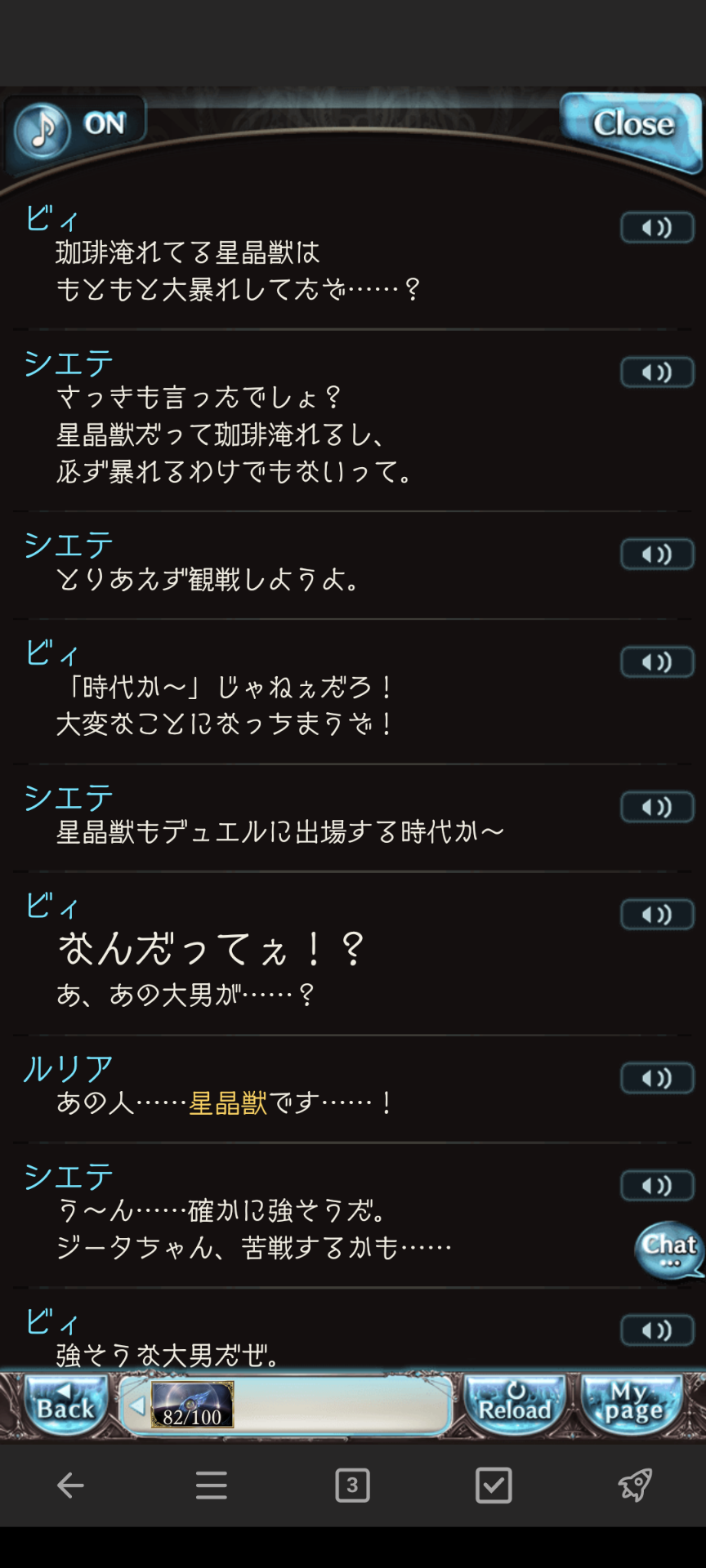The image size is (706, 1568).
Task: Open the browser menu icon
Action: 212,1486
